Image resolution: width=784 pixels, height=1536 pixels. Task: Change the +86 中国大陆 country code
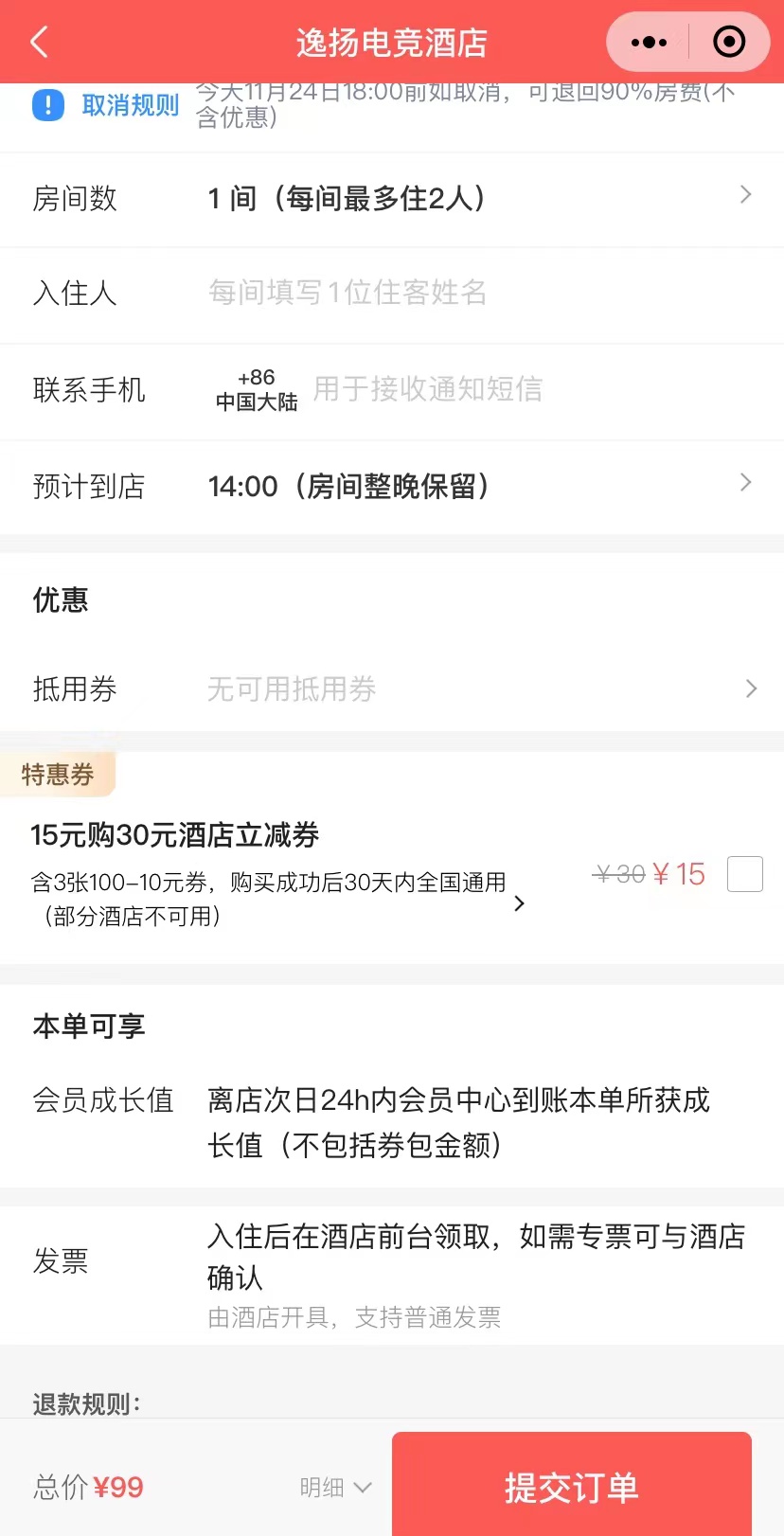257,390
